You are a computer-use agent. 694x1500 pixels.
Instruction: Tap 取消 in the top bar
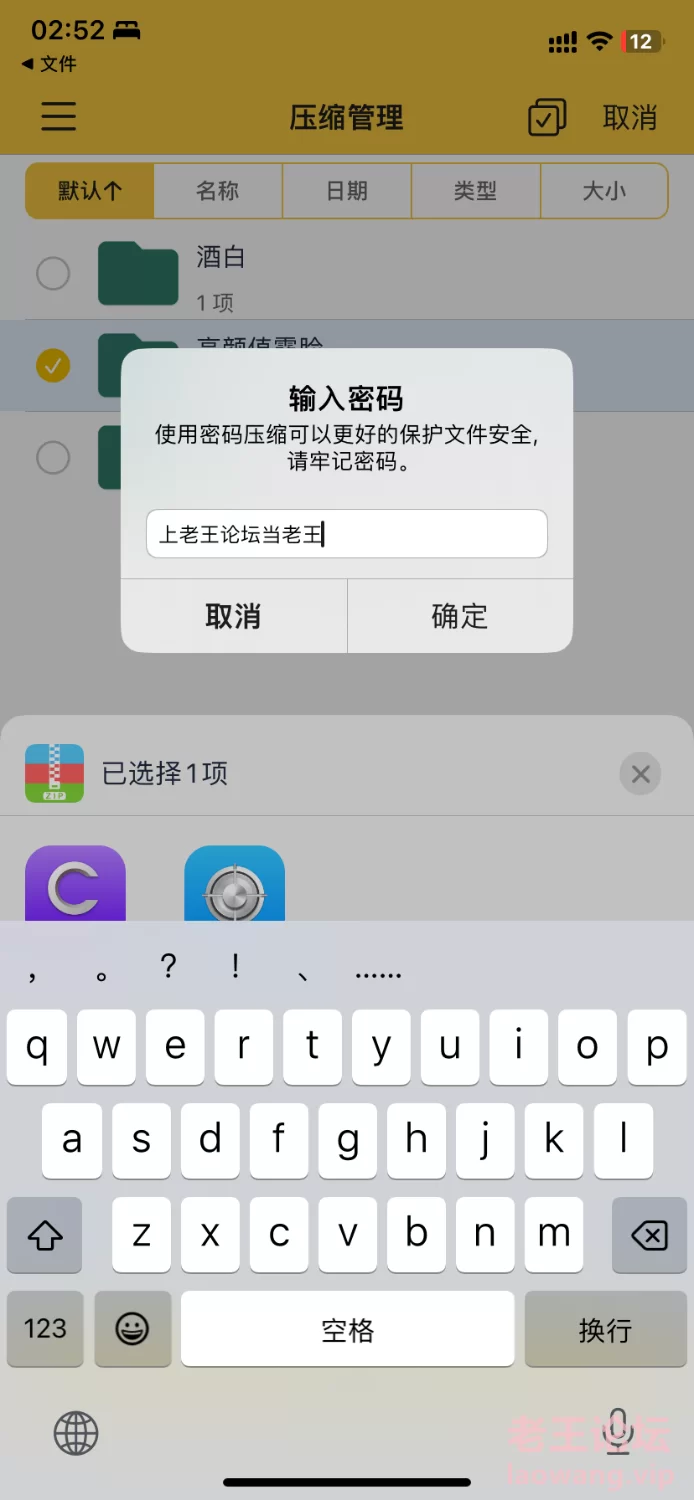630,117
